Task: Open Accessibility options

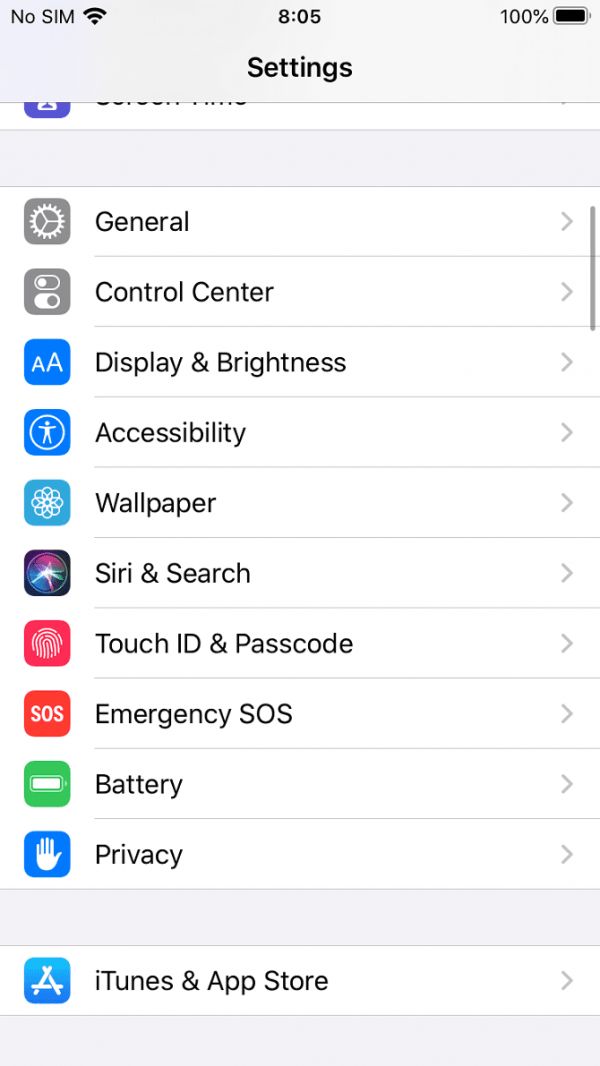Action: [300, 432]
